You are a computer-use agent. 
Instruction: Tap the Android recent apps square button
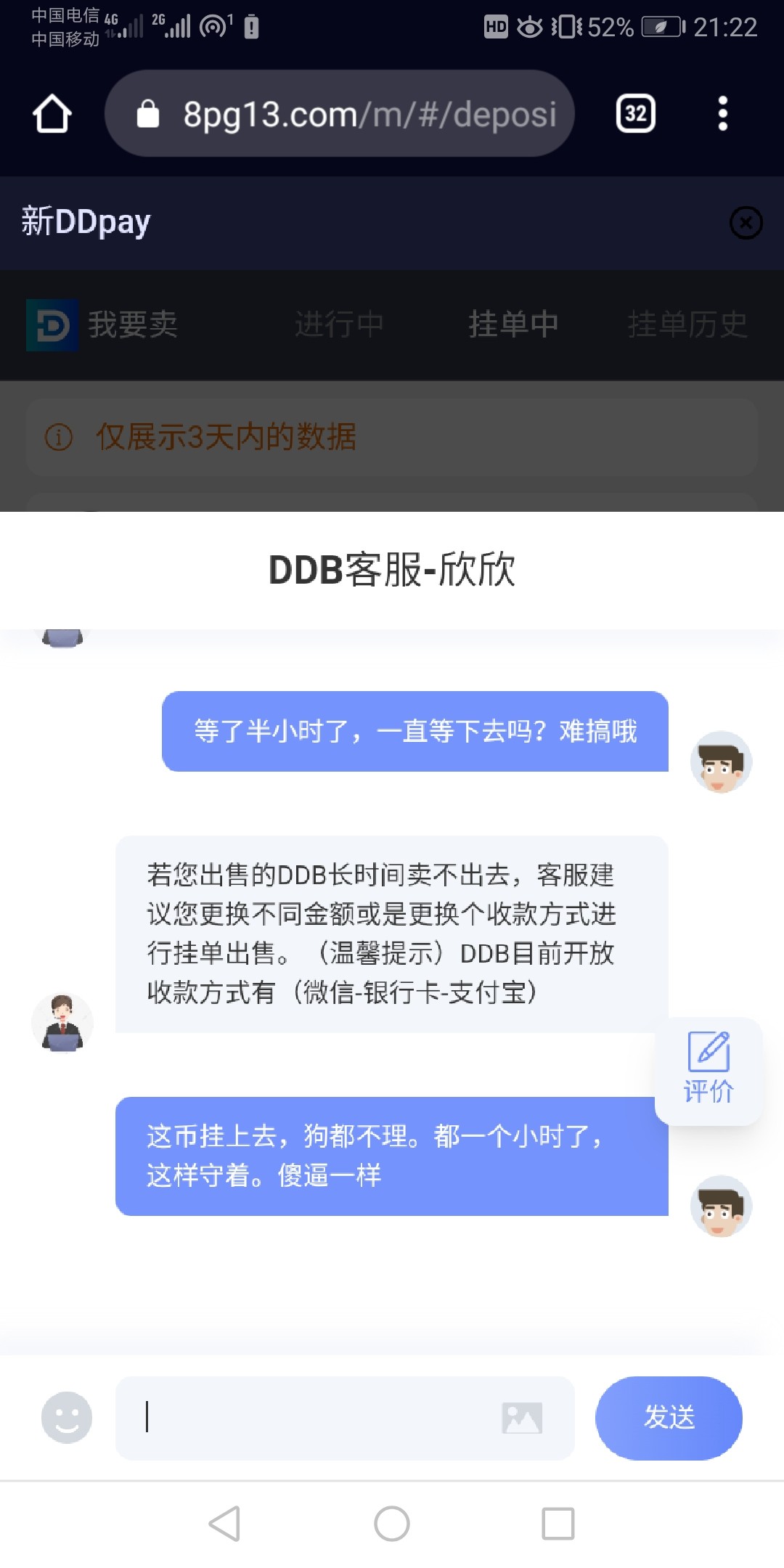(x=556, y=1523)
